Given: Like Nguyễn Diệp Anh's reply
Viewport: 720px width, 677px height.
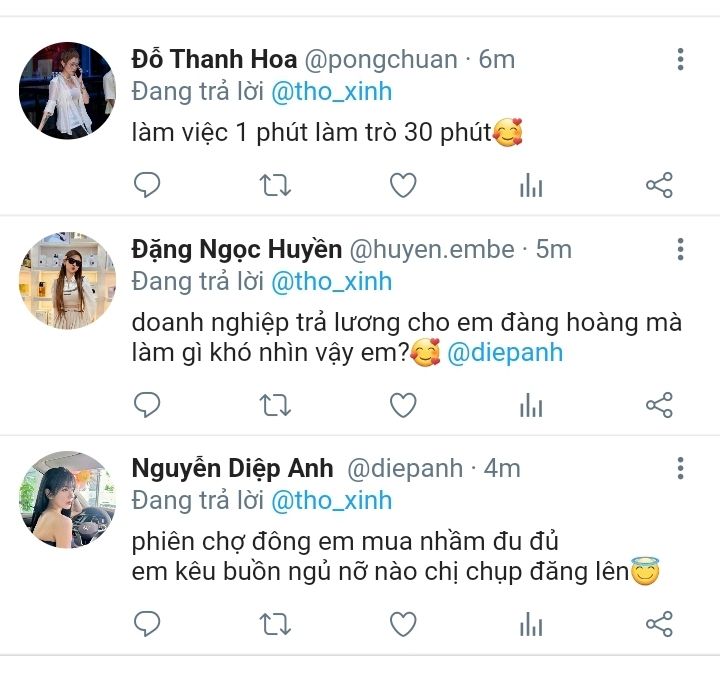Looking at the screenshot, I should 403,625.
